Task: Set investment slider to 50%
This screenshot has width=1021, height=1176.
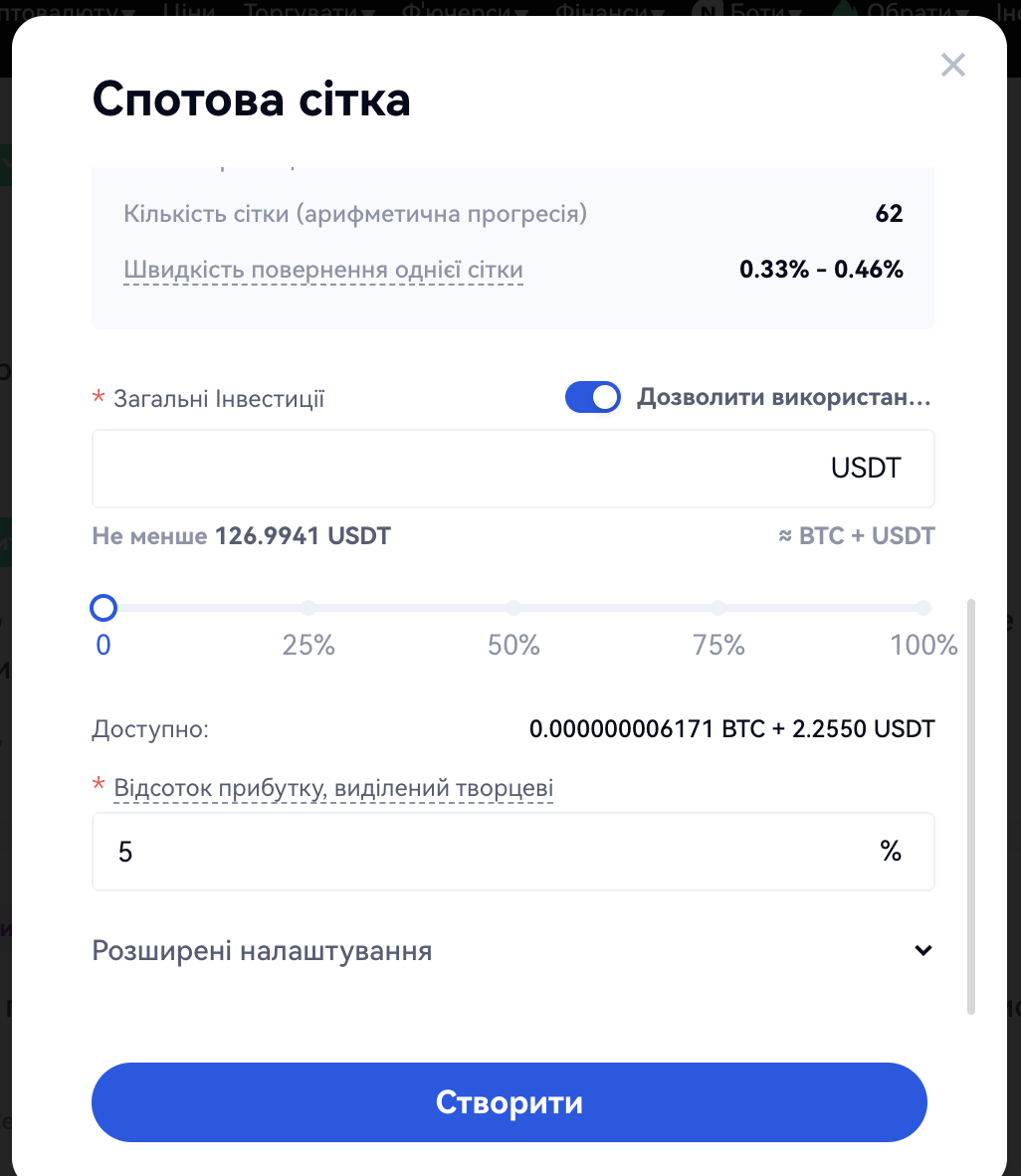Action: 513,608
